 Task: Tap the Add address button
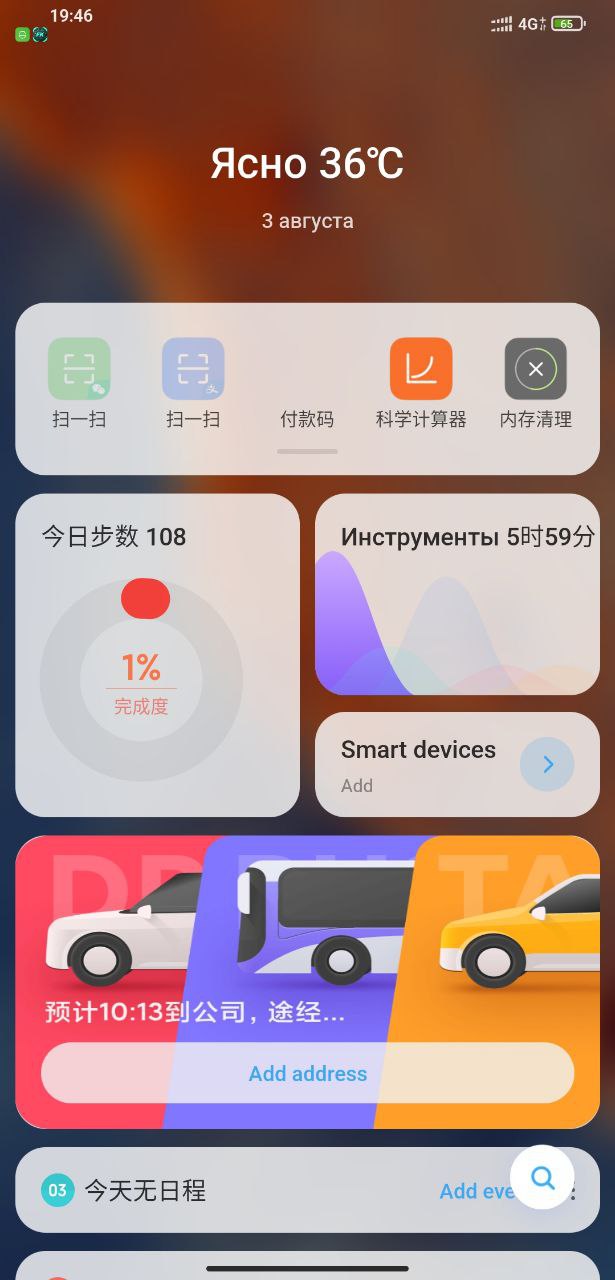click(x=307, y=1073)
